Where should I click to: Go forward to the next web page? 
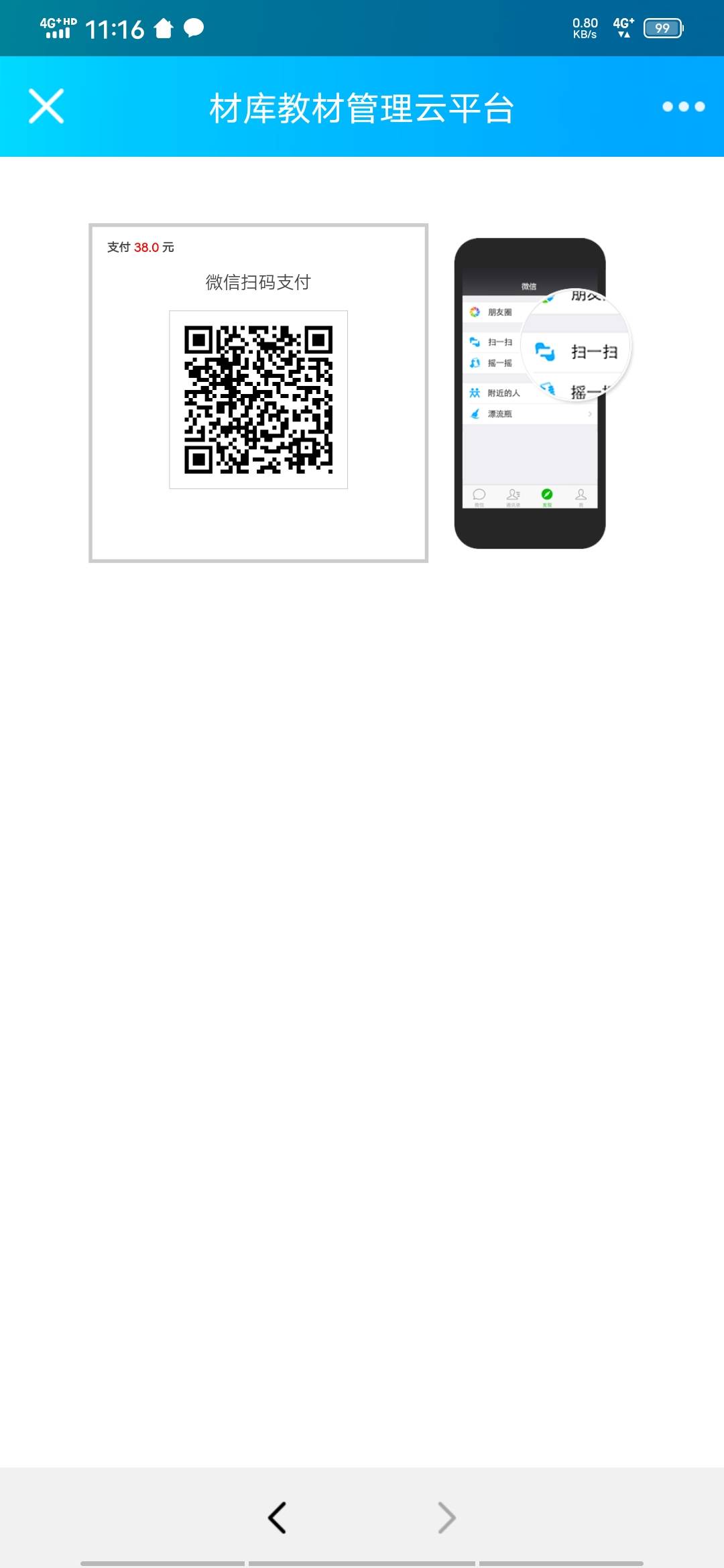(446, 1517)
